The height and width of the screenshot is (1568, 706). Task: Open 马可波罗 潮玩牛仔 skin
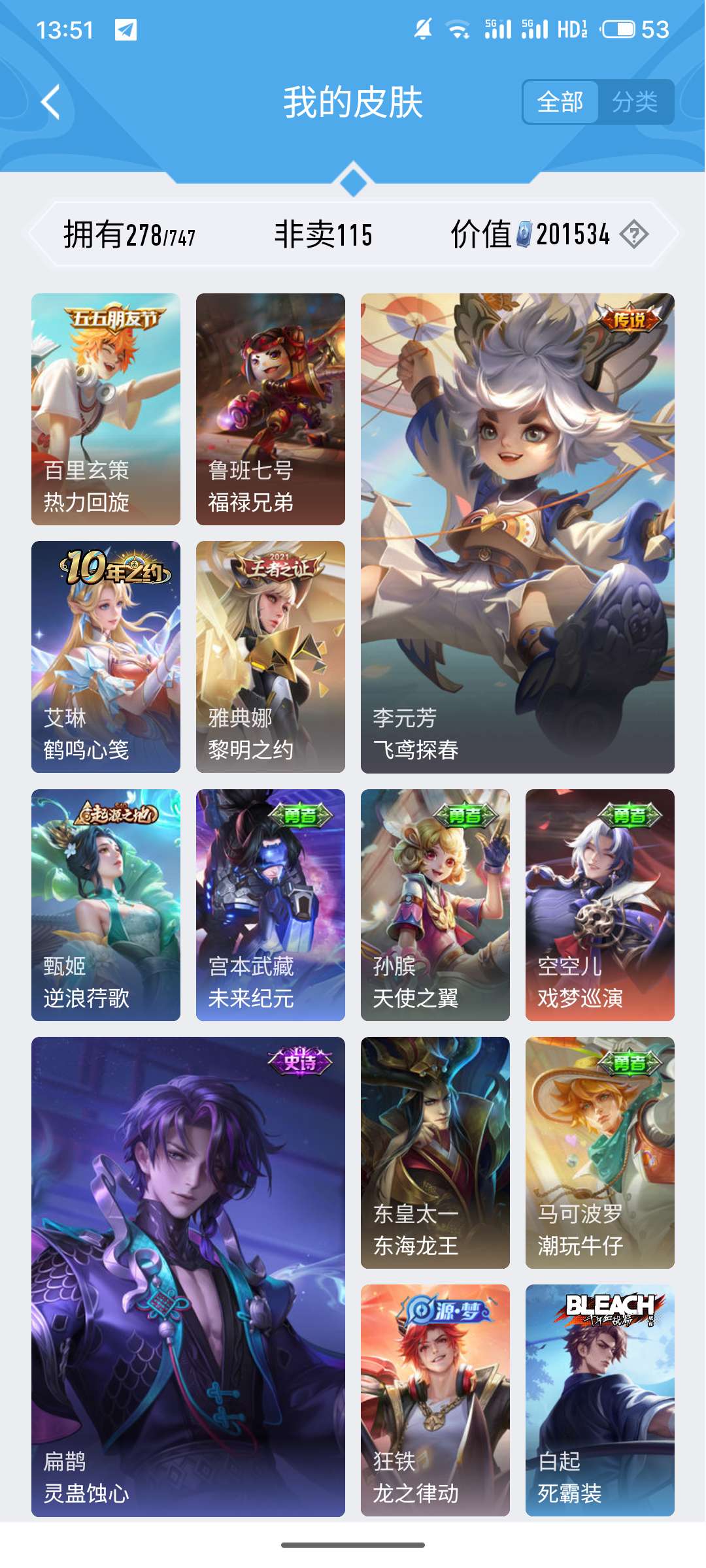(600, 1152)
